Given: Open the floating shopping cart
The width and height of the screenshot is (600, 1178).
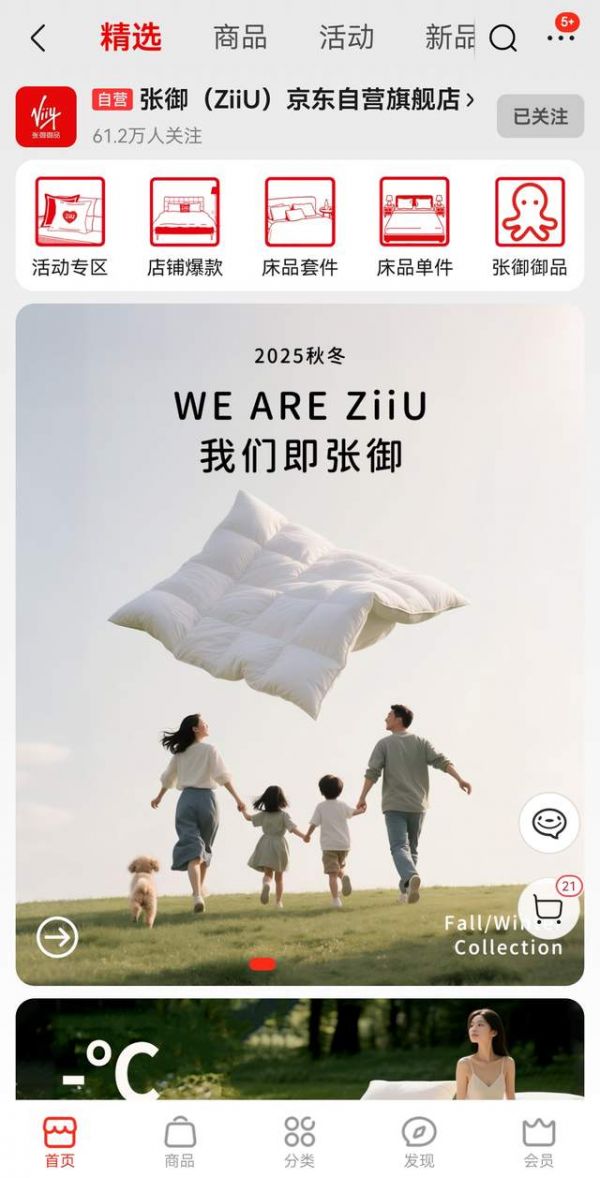Looking at the screenshot, I should [548, 908].
